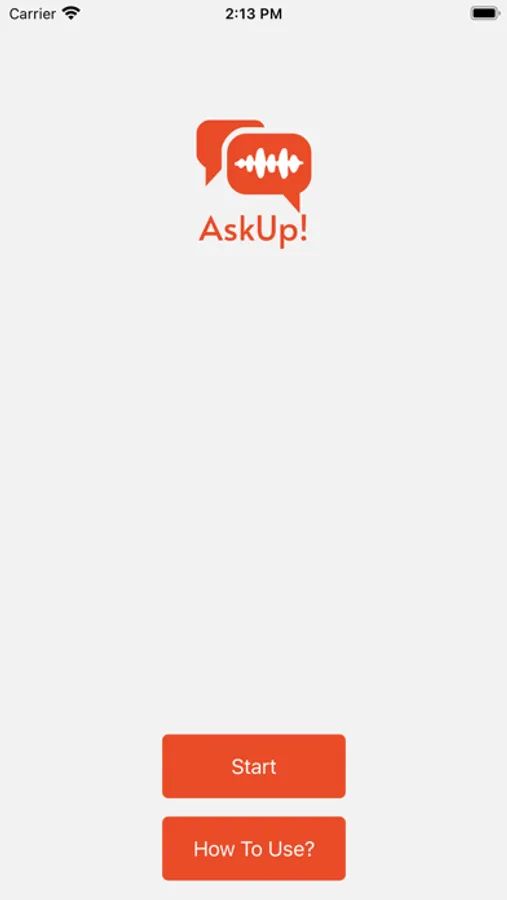Screen dimensions: 507x900
Task: Open the How To Use? guide
Action: click(254, 848)
